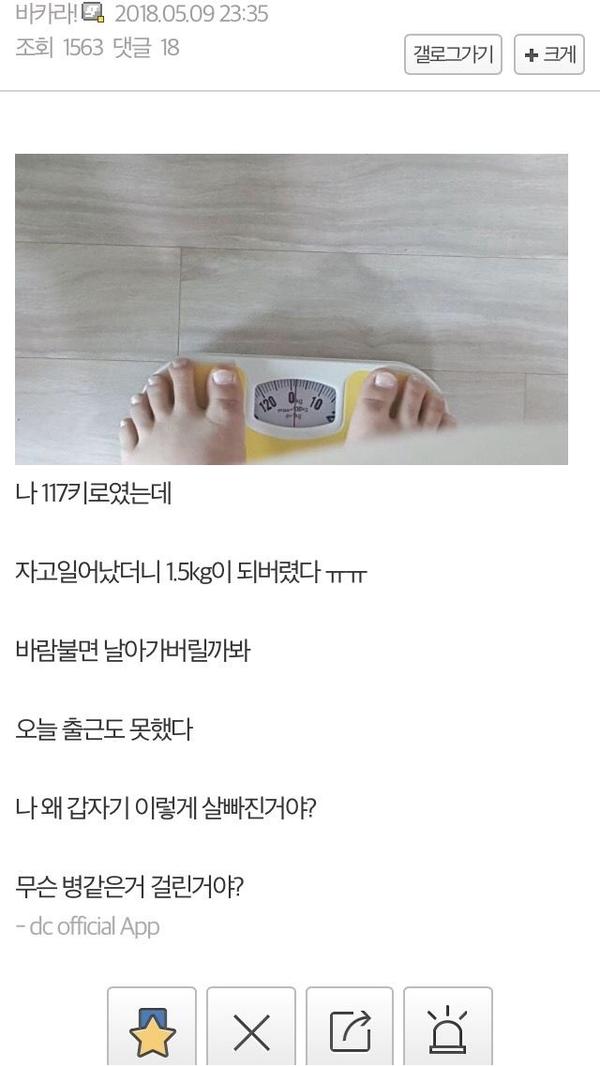Tap the X downvote icon
This screenshot has width=600, height=1067.
click(x=251, y=1028)
